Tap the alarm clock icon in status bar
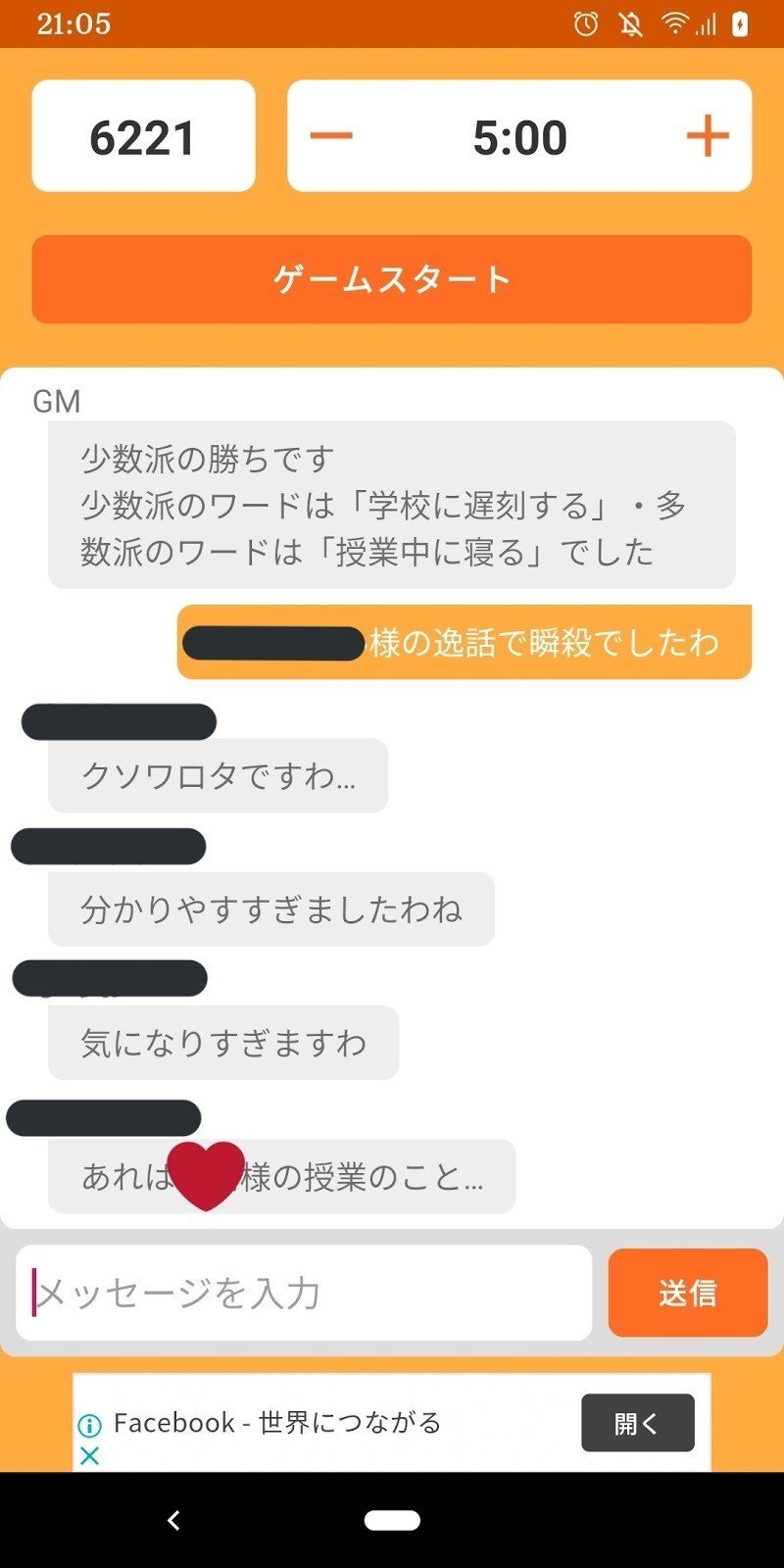The width and height of the screenshot is (784, 1568). tap(585, 24)
